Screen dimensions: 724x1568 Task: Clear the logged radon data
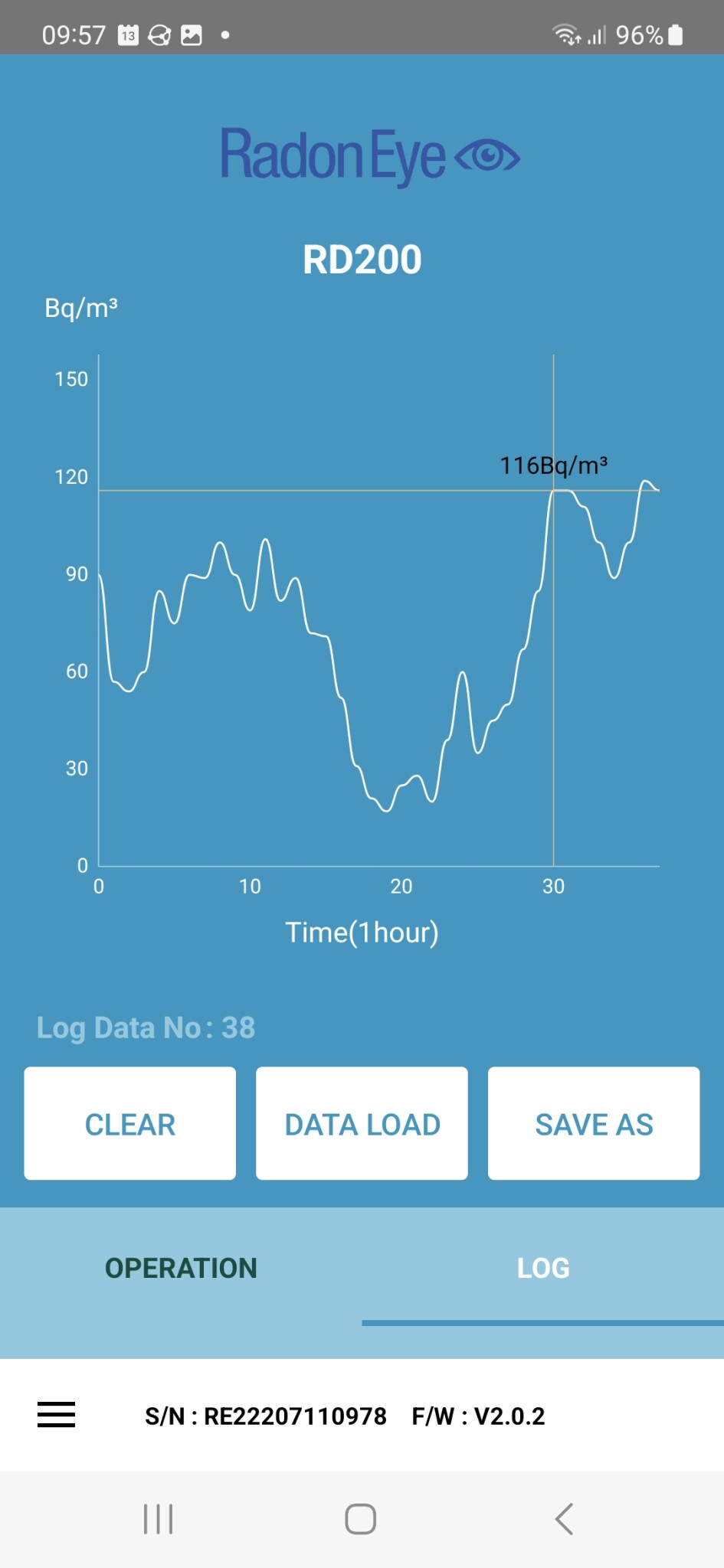[130, 1123]
